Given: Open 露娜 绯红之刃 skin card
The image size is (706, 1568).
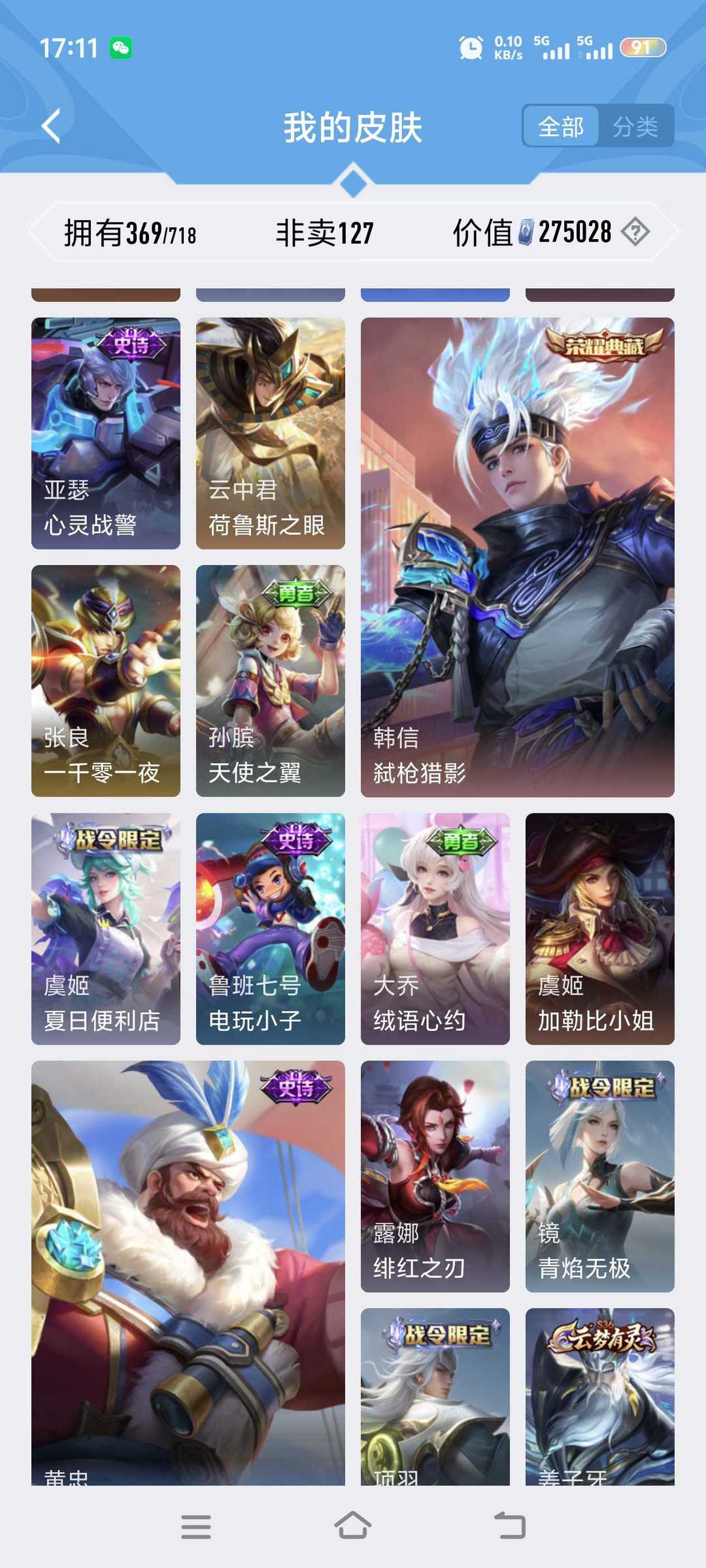Looking at the screenshot, I should click(x=435, y=1176).
